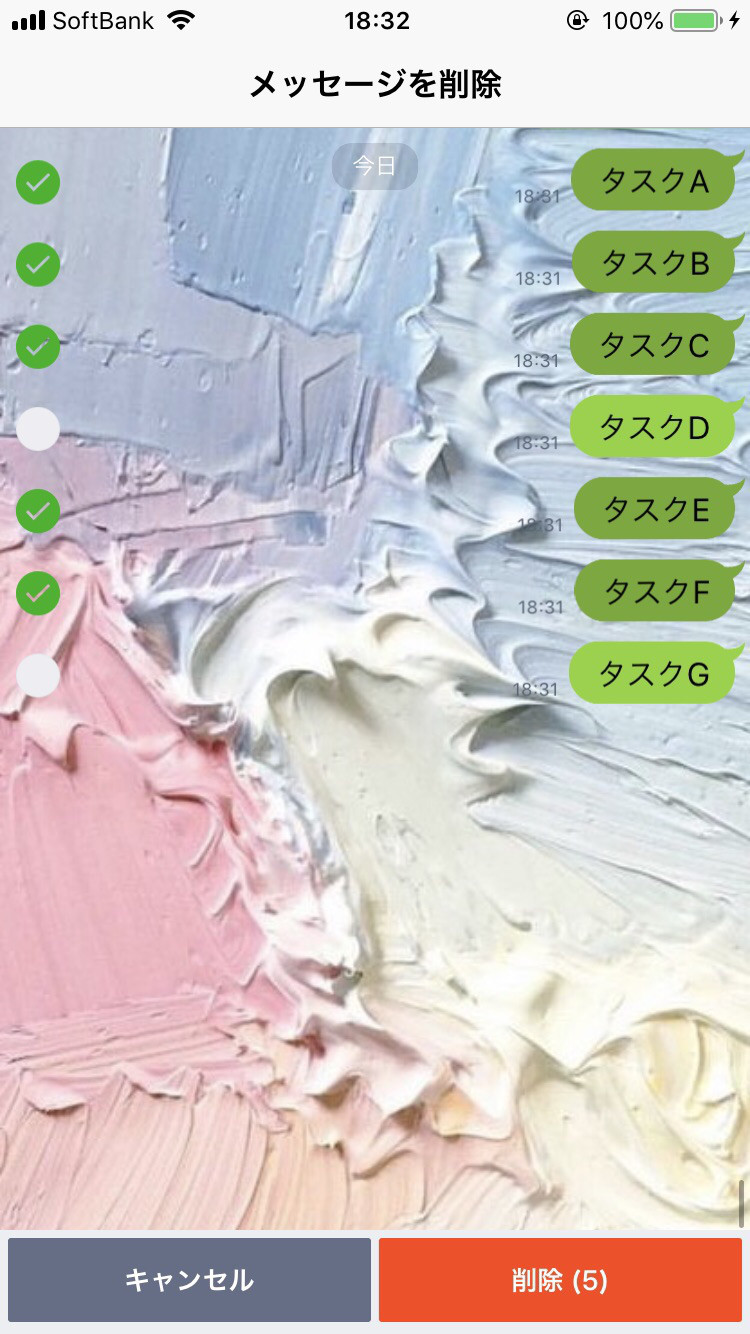Check the box for タスクG
The height and width of the screenshot is (1334, 750).
[38, 675]
